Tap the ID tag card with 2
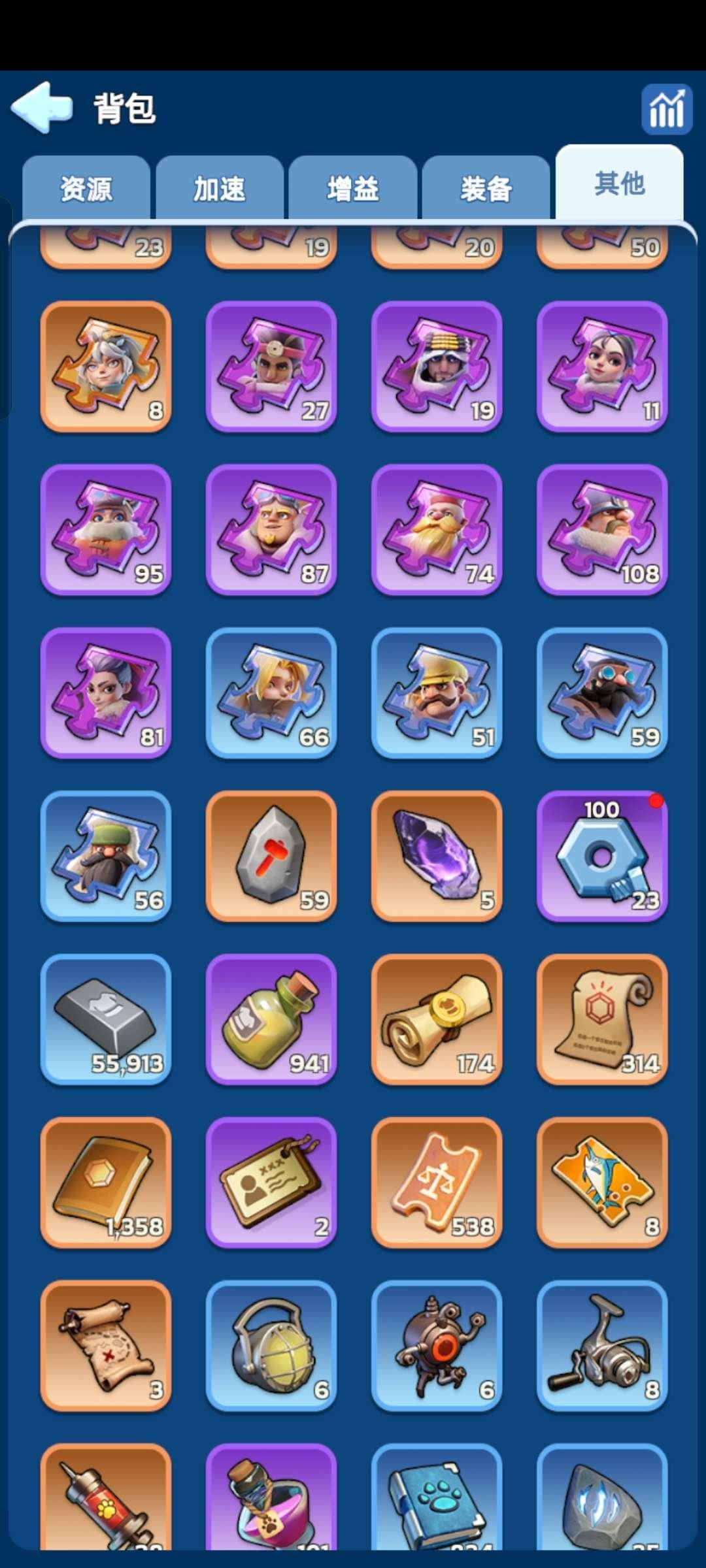The height and width of the screenshot is (1568, 706). tap(271, 1183)
